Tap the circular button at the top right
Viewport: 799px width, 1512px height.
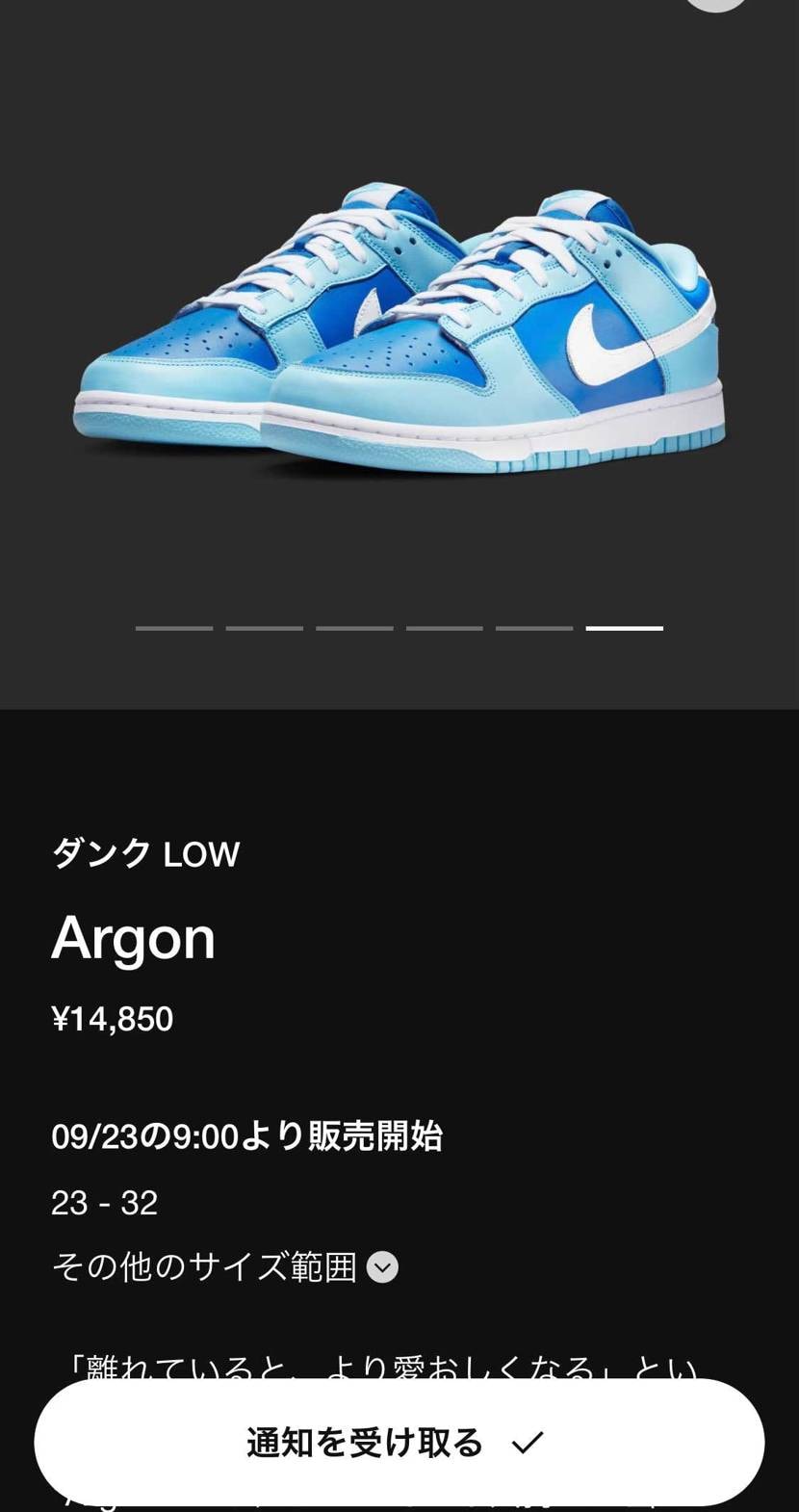tap(716, 5)
